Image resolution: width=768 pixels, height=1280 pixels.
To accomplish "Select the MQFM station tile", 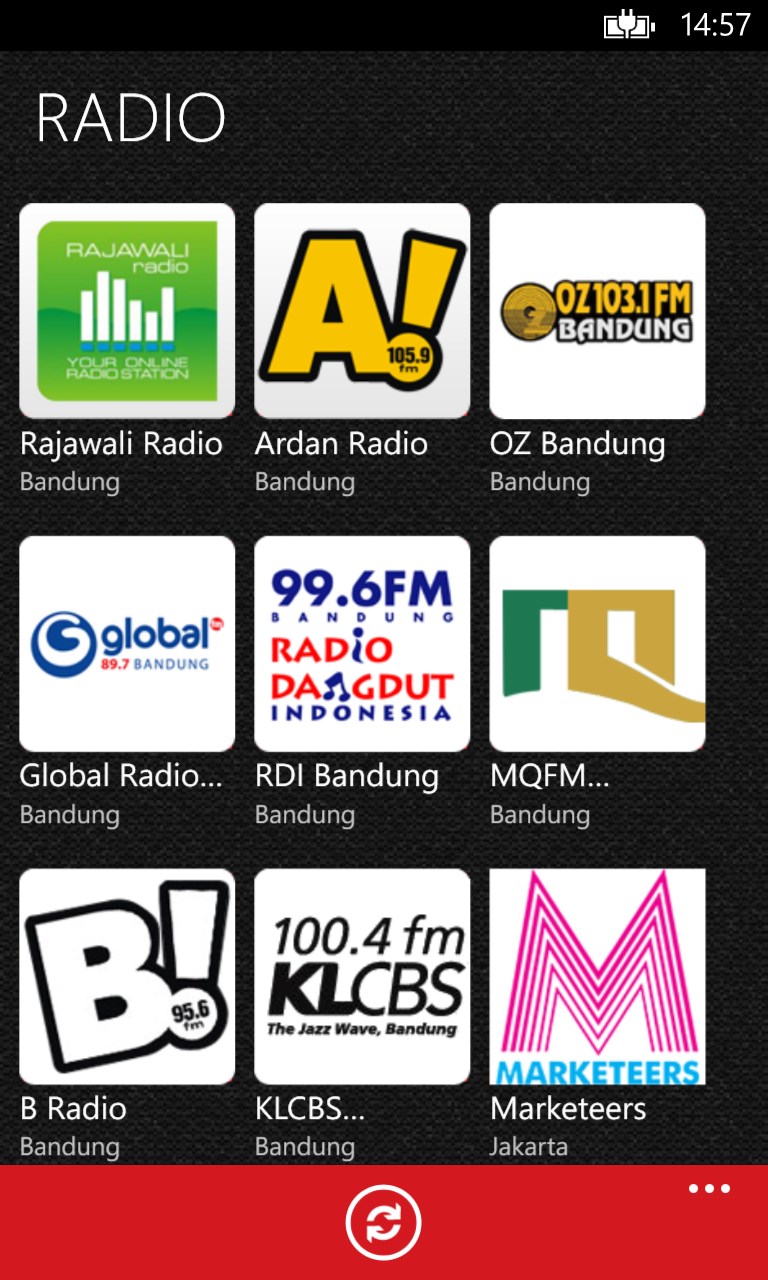I will pyautogui.click(x=597, y=644).
